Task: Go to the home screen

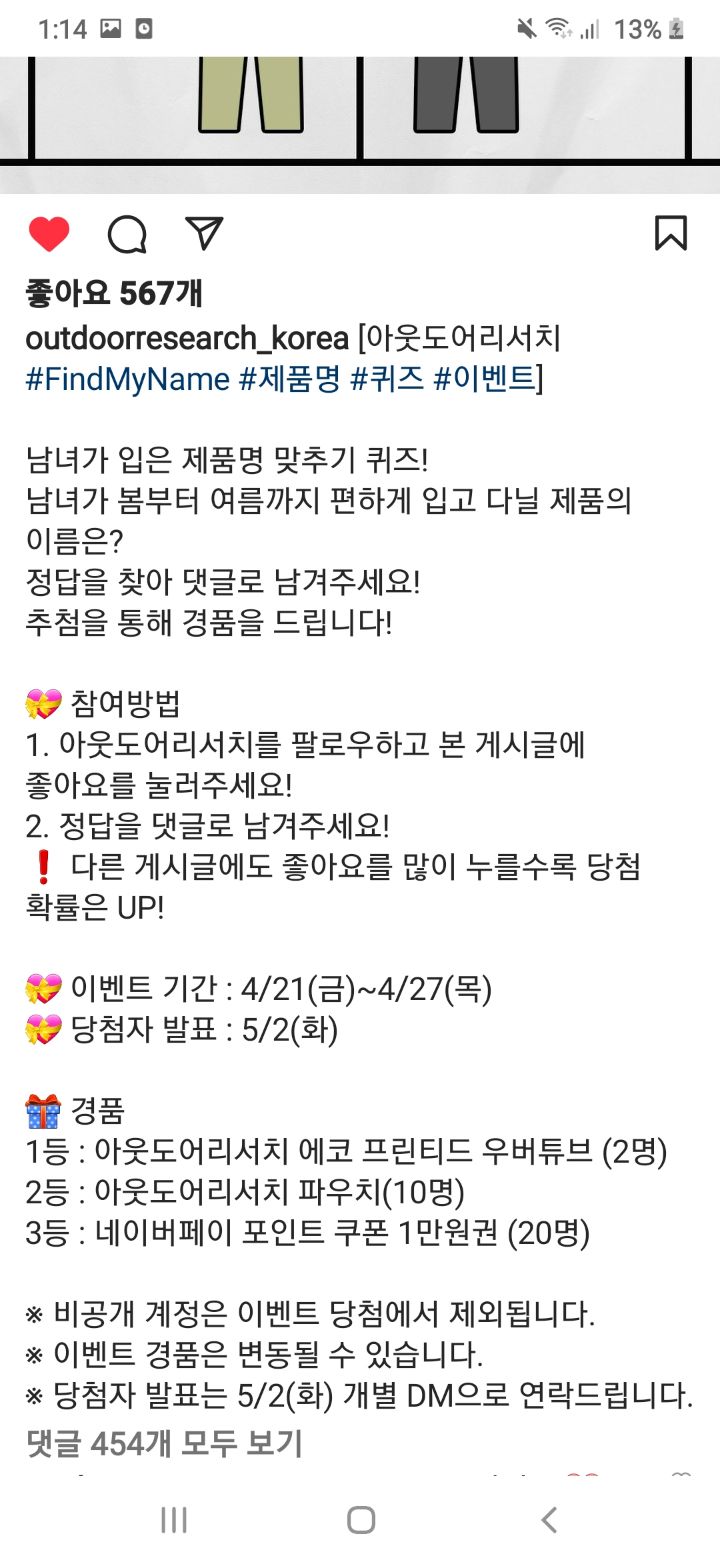Action: coord(360,1521)
